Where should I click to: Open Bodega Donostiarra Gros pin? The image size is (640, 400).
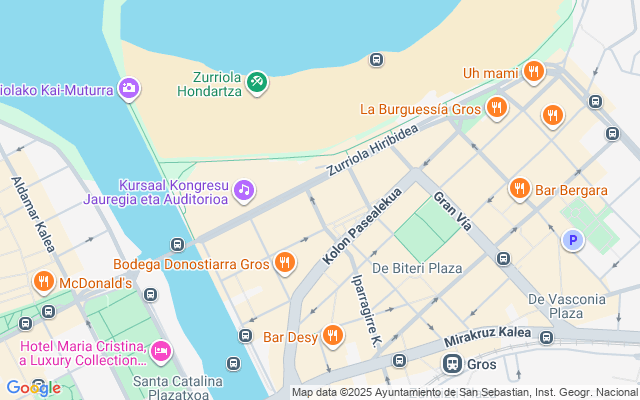(285, 263)
